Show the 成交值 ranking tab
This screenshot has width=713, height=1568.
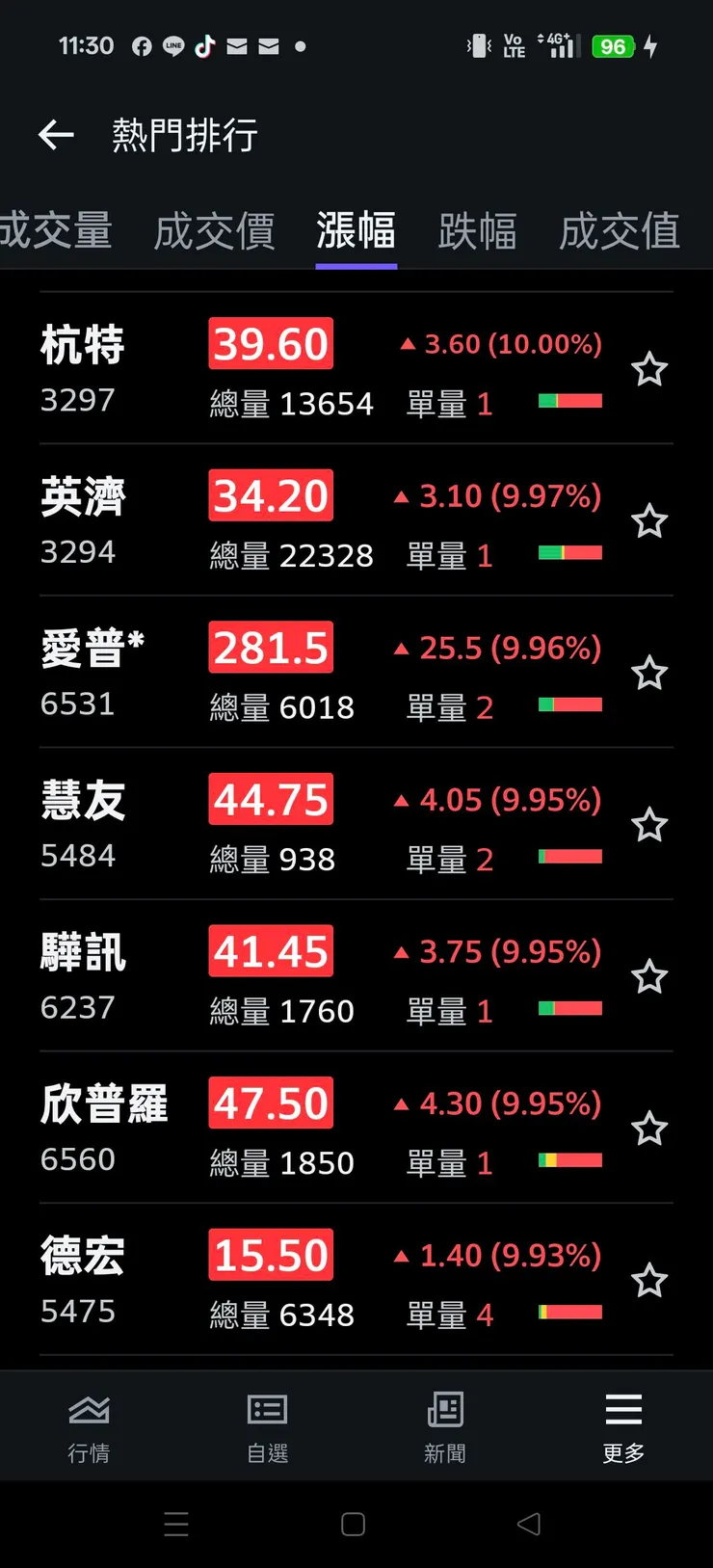point(620,231)
